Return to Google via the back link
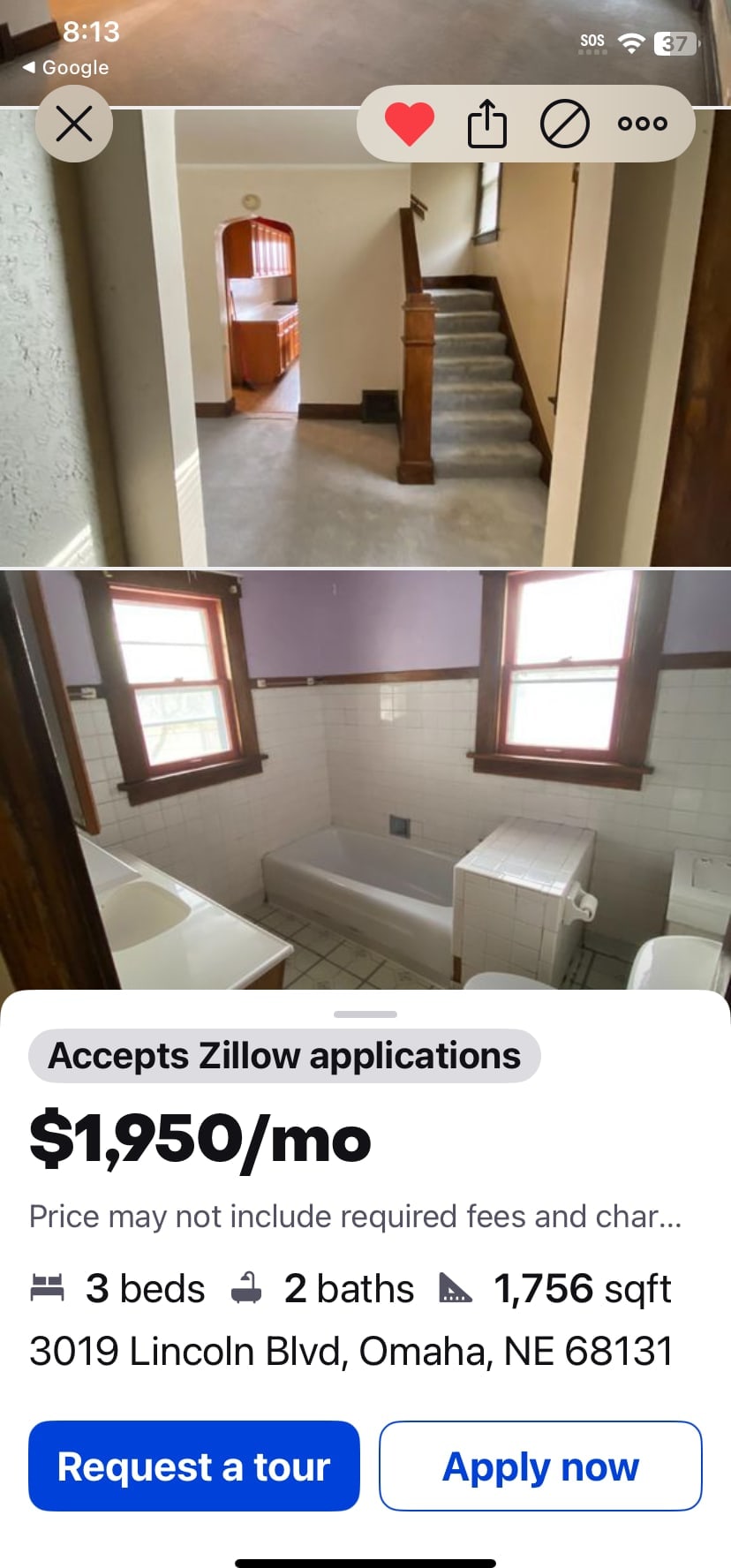Screen dimensions: 731x1568 point(66,68)
